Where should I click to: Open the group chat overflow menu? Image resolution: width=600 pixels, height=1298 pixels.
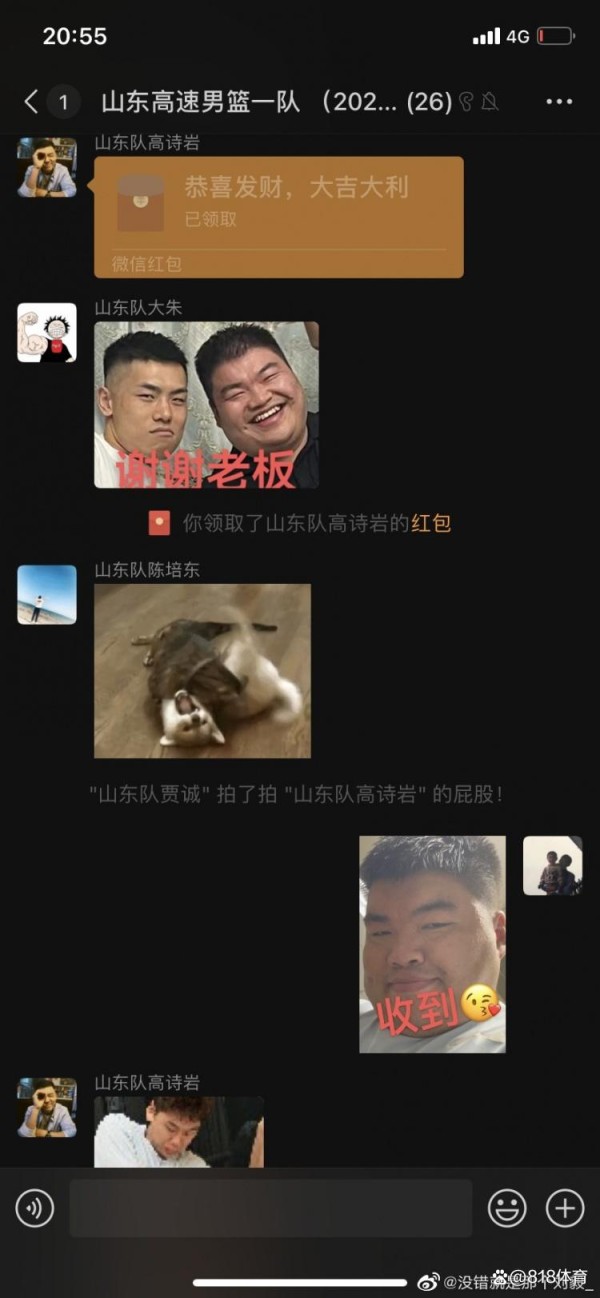point(559,102)
